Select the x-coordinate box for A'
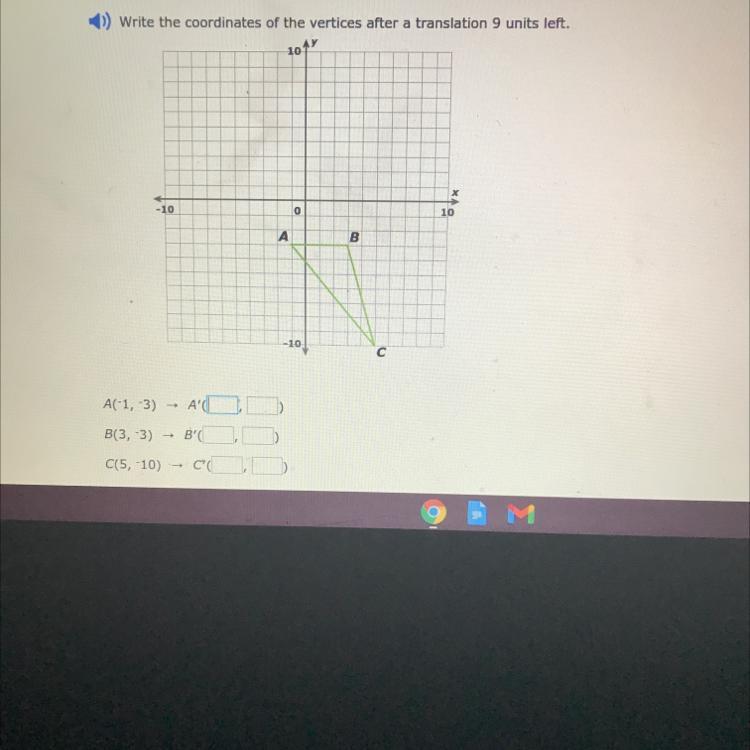750x750 pixels. (224, 405)
